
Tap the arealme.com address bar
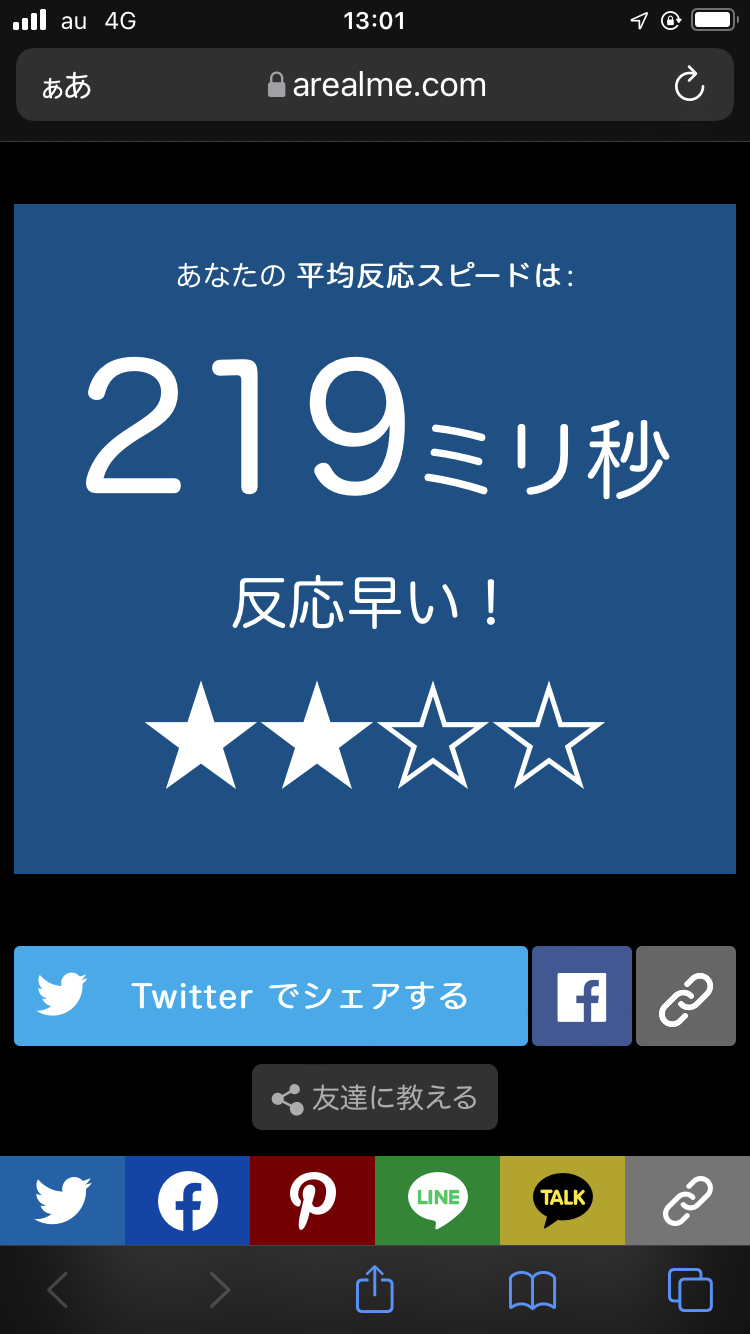pyautogui.click(x=375, y=85)
